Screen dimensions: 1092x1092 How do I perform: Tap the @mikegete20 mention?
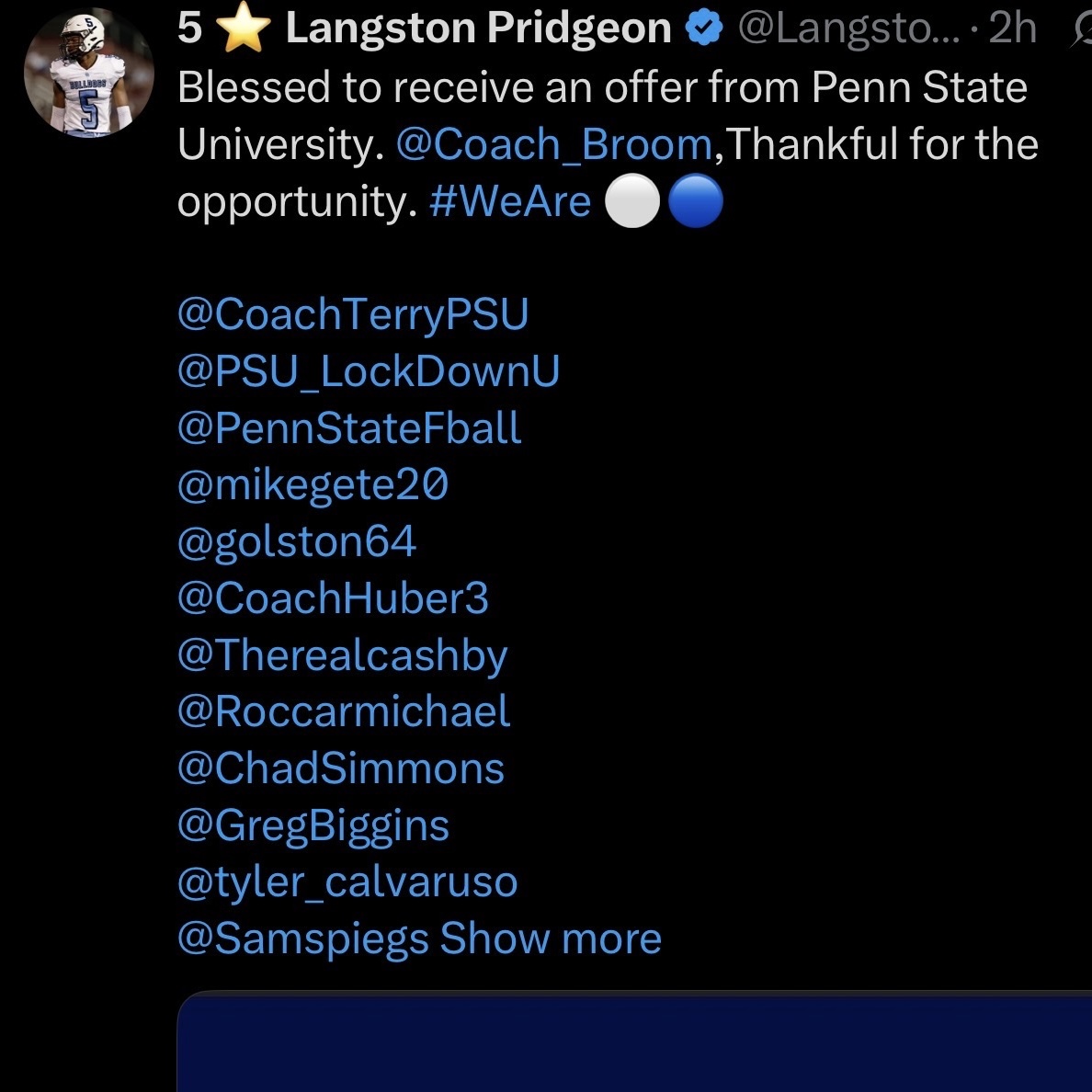coord(313,485)
